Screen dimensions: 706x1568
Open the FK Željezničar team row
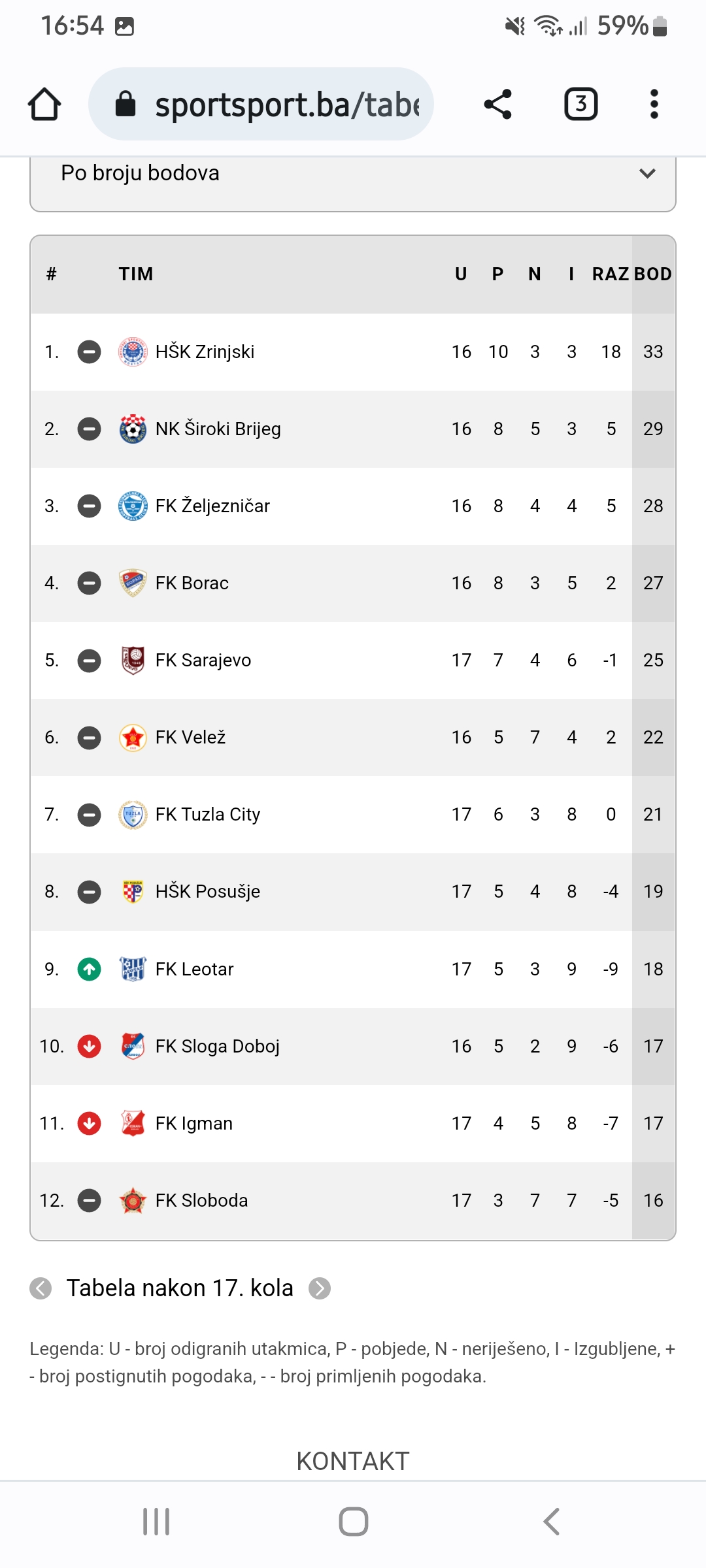[x=353, y=506]
